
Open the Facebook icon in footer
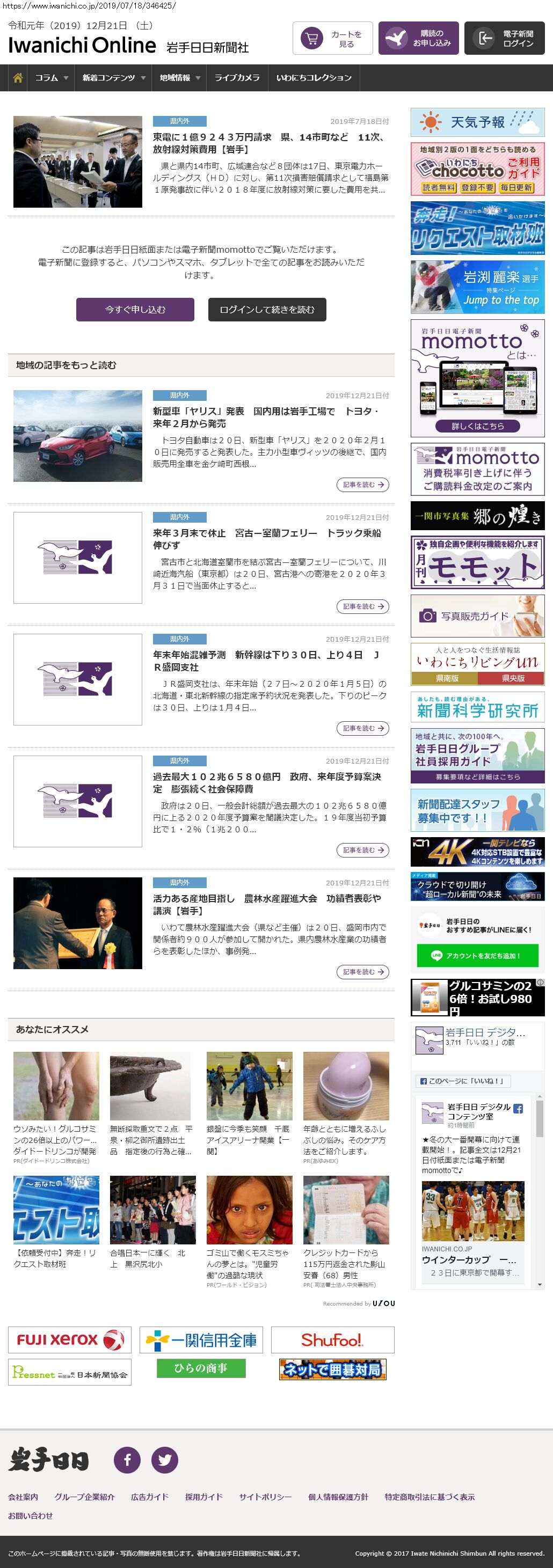127,1460
